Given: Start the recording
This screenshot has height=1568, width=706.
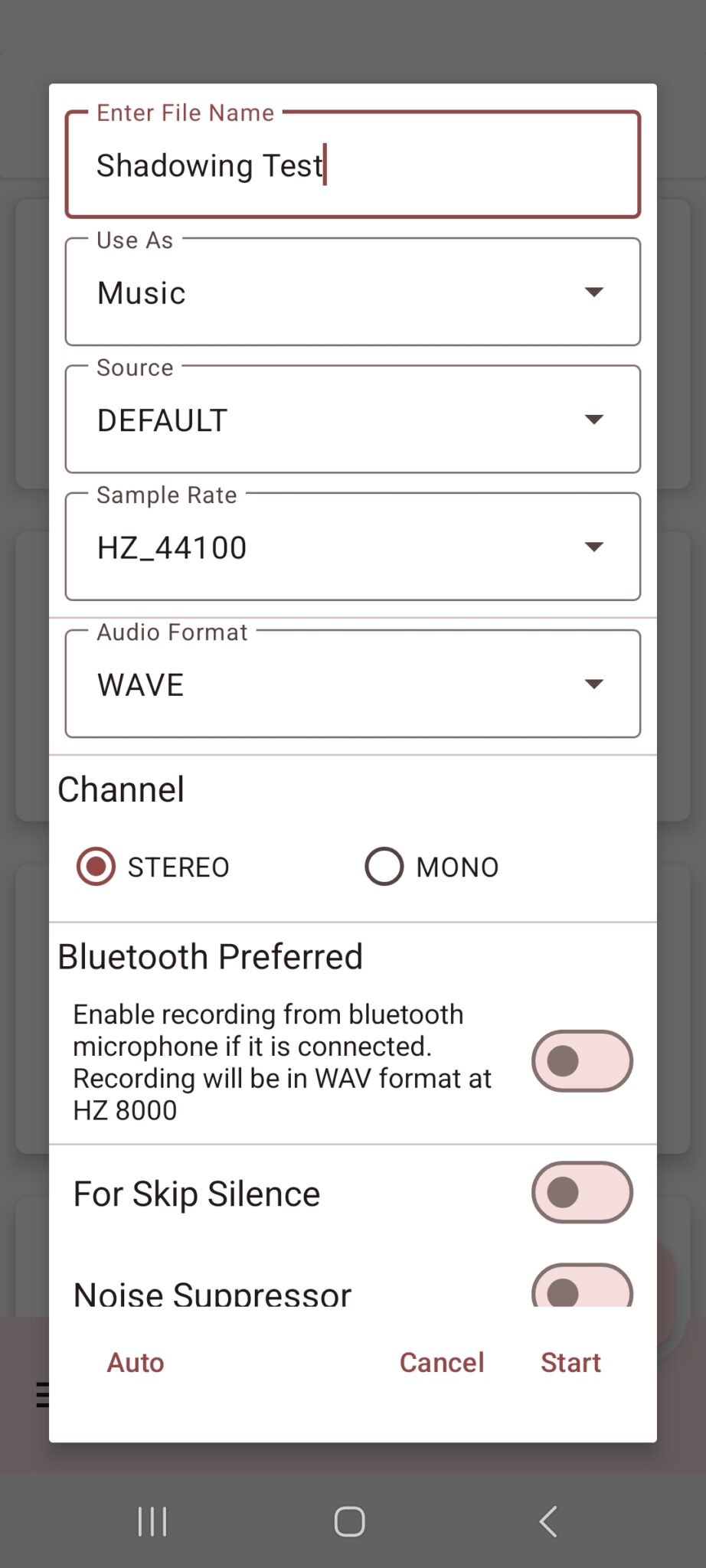Looking at the screenshot, I should (x=570, y=1363).
